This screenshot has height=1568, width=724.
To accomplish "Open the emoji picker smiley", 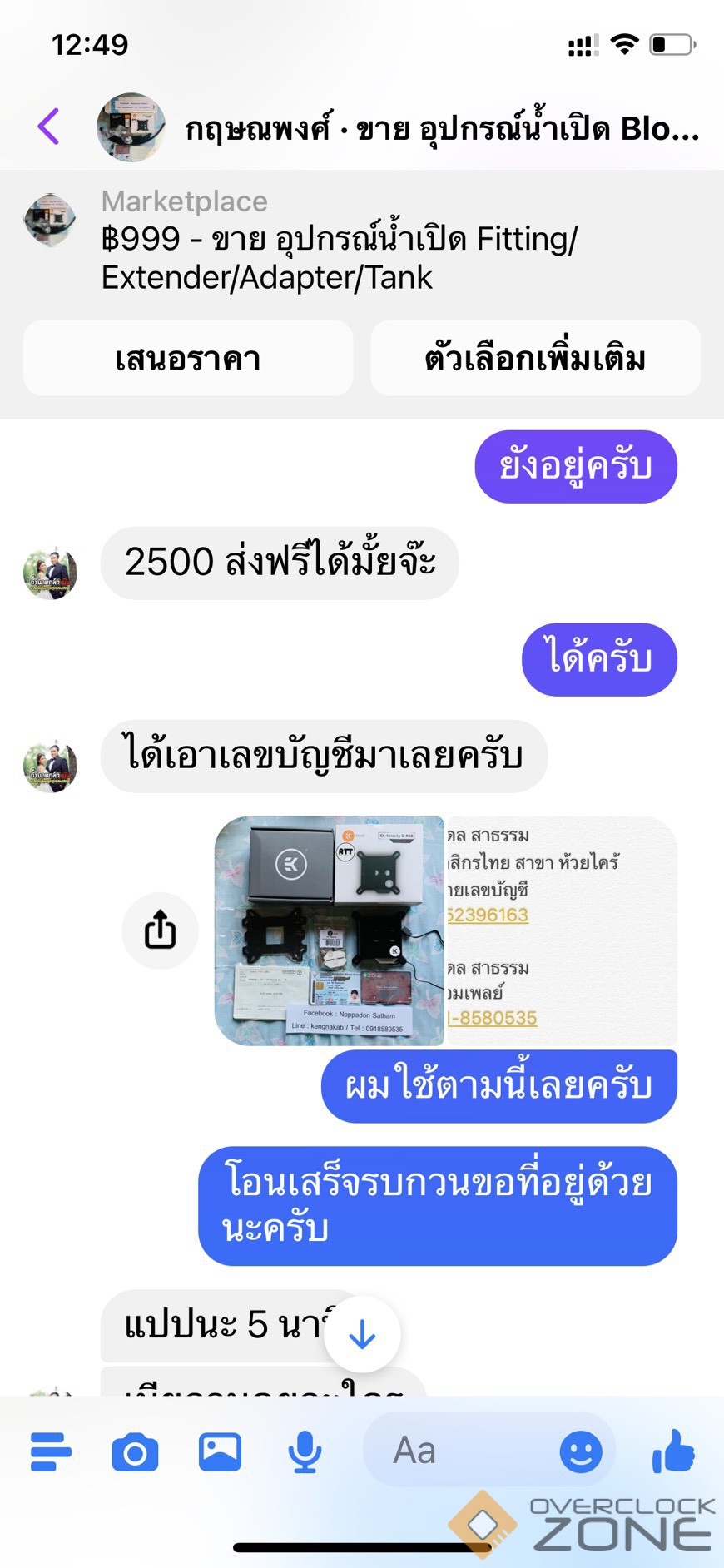I will [x=580, y=1452].
